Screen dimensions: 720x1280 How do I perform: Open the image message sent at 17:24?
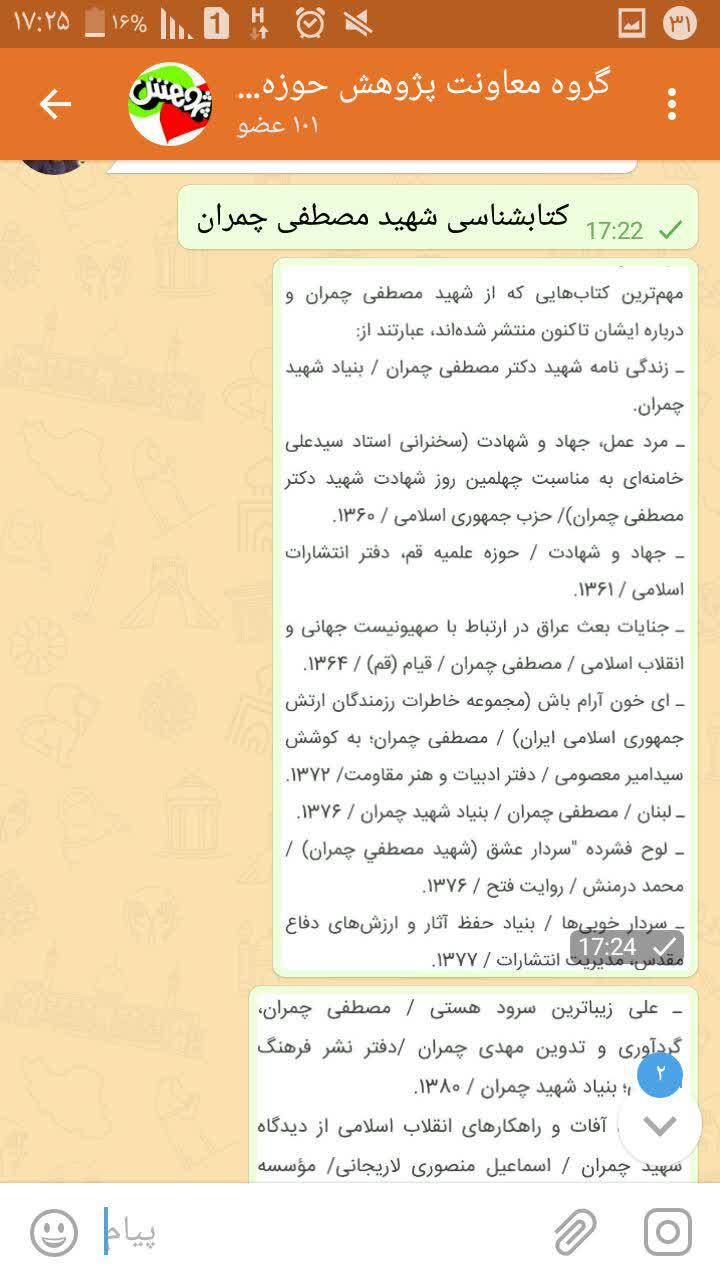click(485, 615)
